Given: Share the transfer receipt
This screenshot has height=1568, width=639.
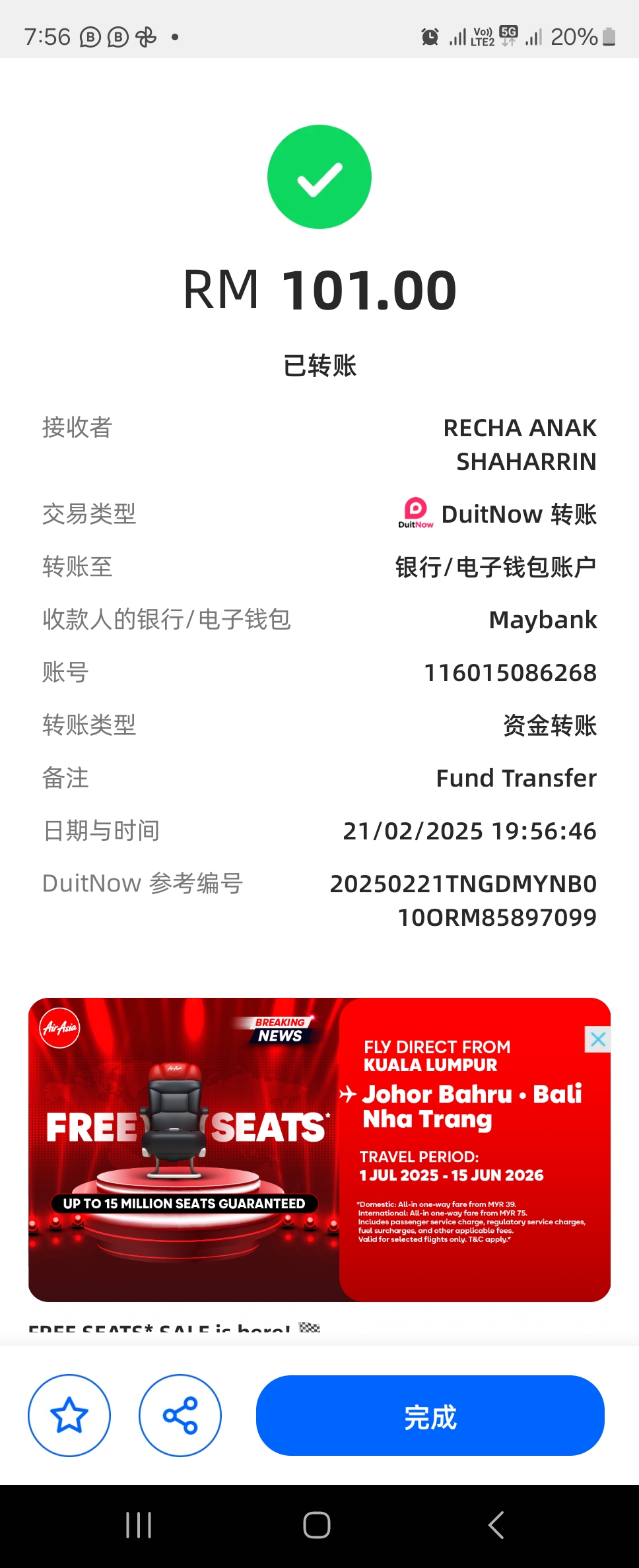Looking at the screenshot, I should click(x=180, y=1415).
